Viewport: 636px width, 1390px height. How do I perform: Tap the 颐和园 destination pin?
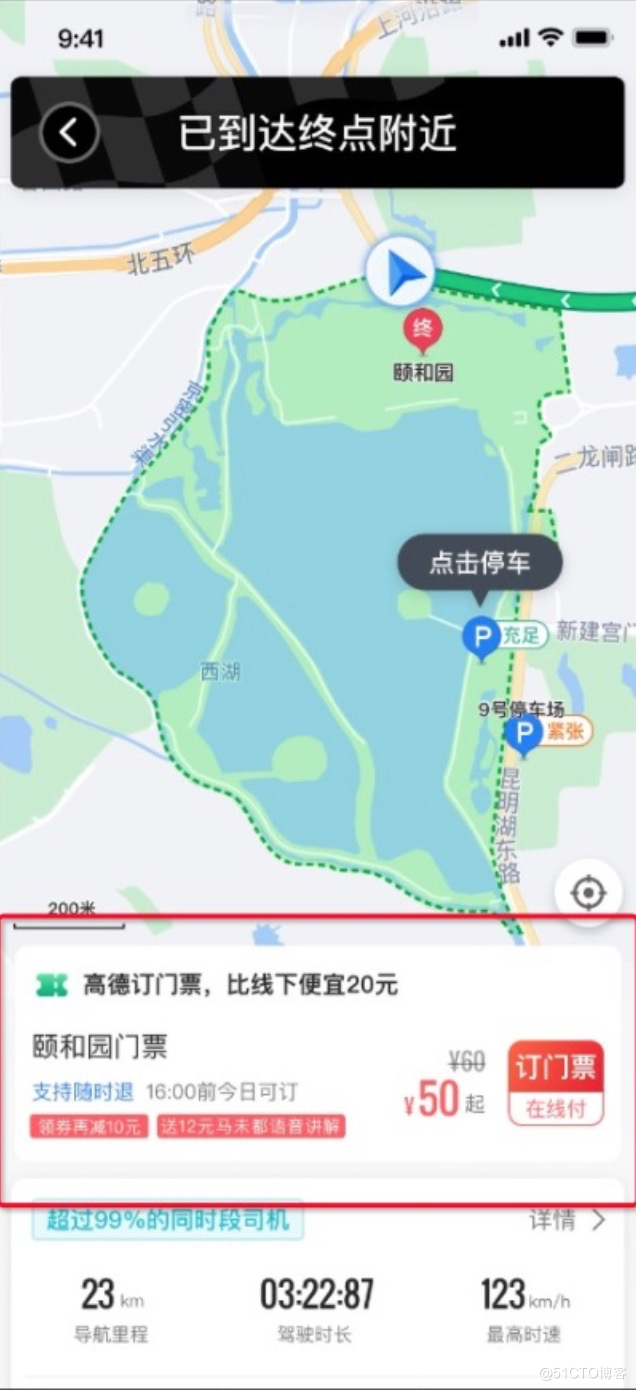click(x=423, y=329)
